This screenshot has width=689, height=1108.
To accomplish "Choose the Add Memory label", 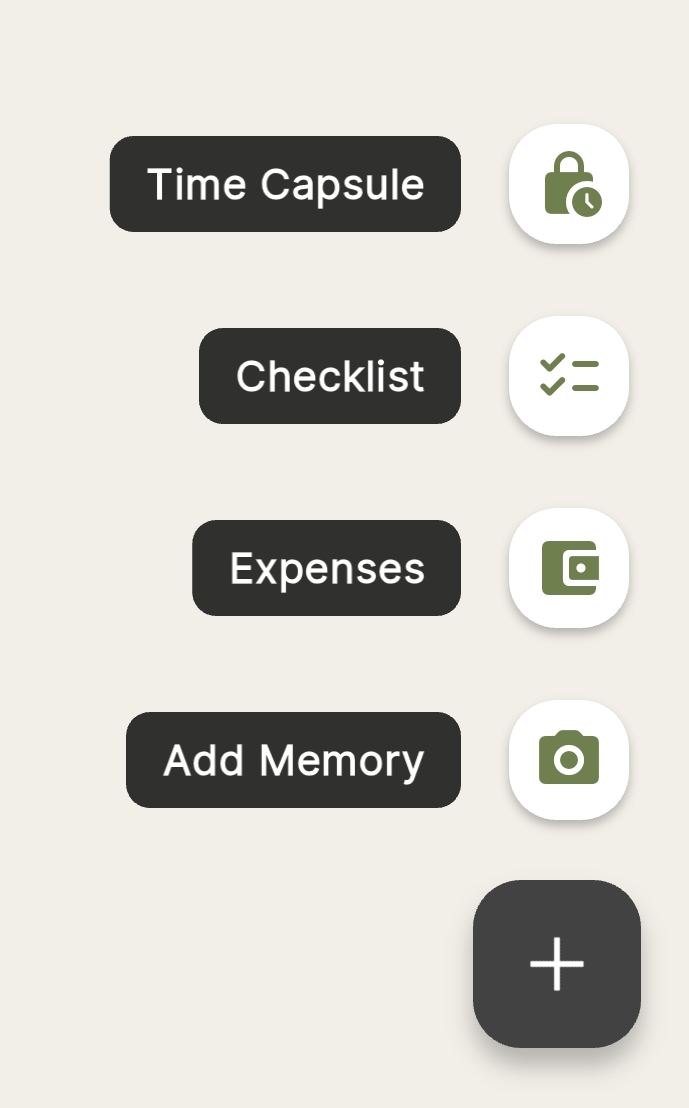I will coord(293,760).
